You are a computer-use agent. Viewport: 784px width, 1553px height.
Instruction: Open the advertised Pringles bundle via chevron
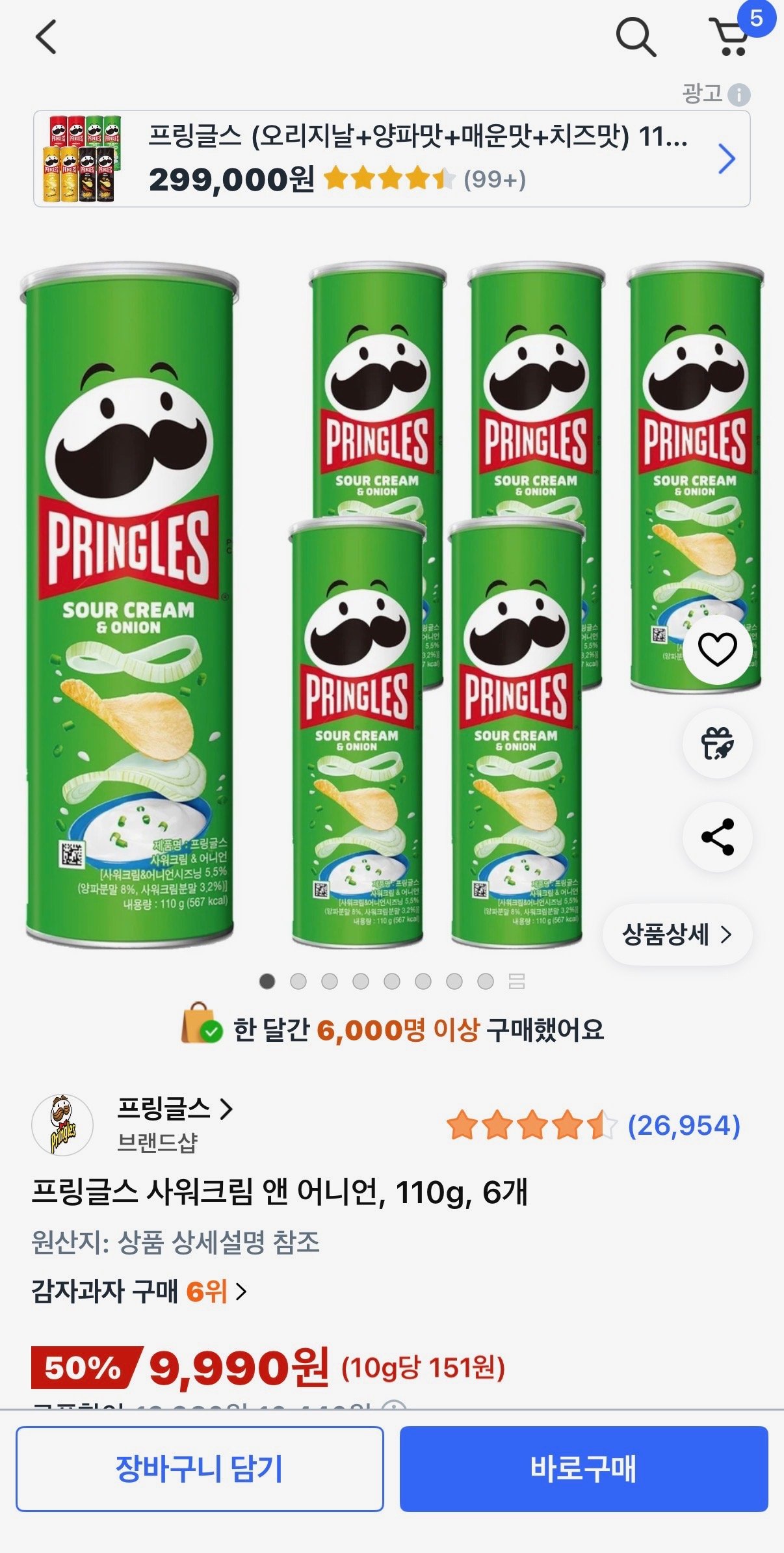(x=727, y=158)
